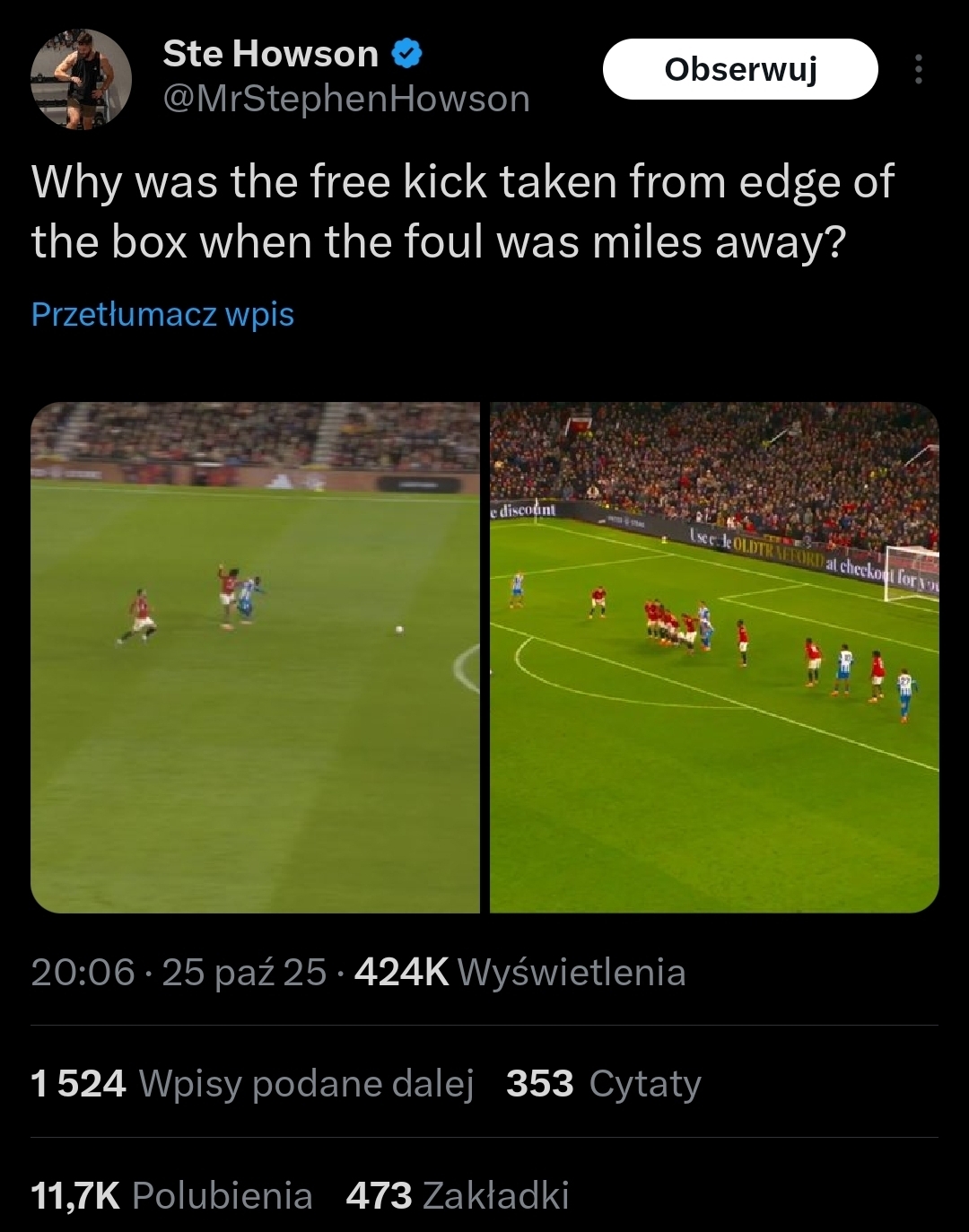Tap the Obserwuj follow button
The image size is (969, 1232).
click(x=740, y=69)
